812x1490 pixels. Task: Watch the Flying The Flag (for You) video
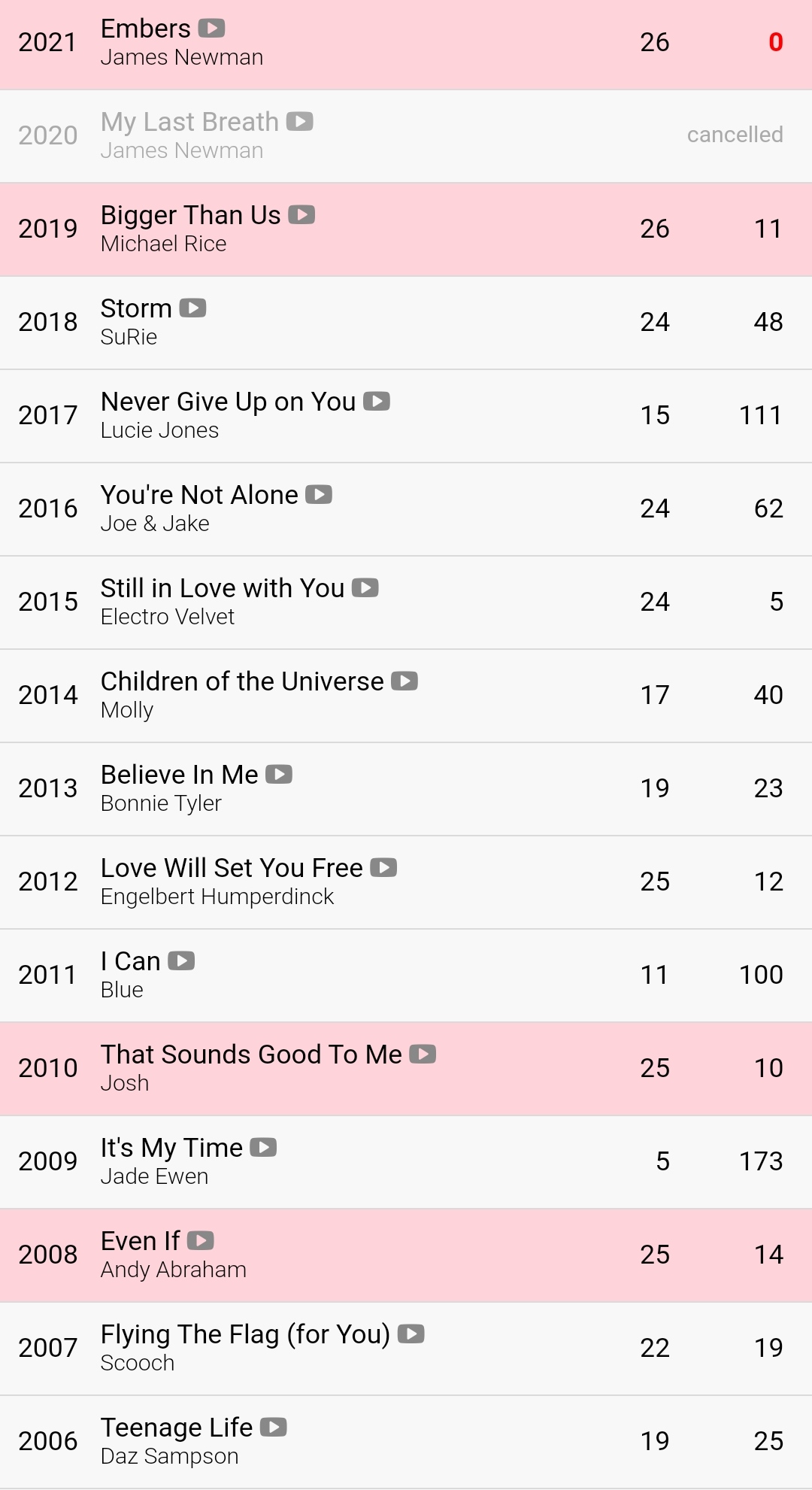411,1334
